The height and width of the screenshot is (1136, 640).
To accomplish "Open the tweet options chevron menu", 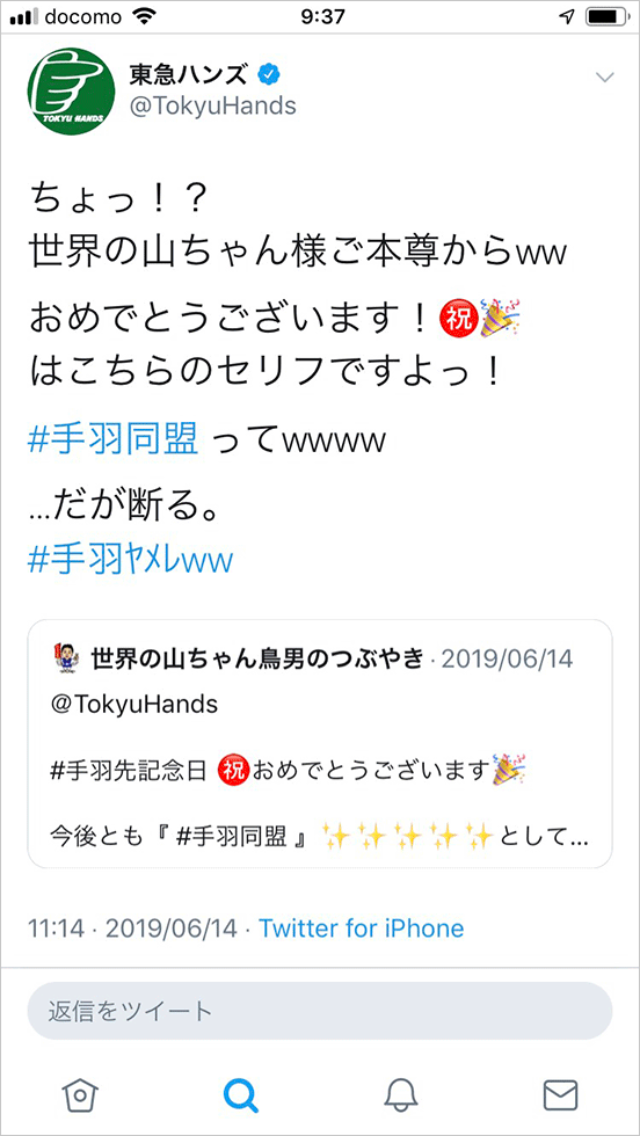I will [x=603, y=78].
